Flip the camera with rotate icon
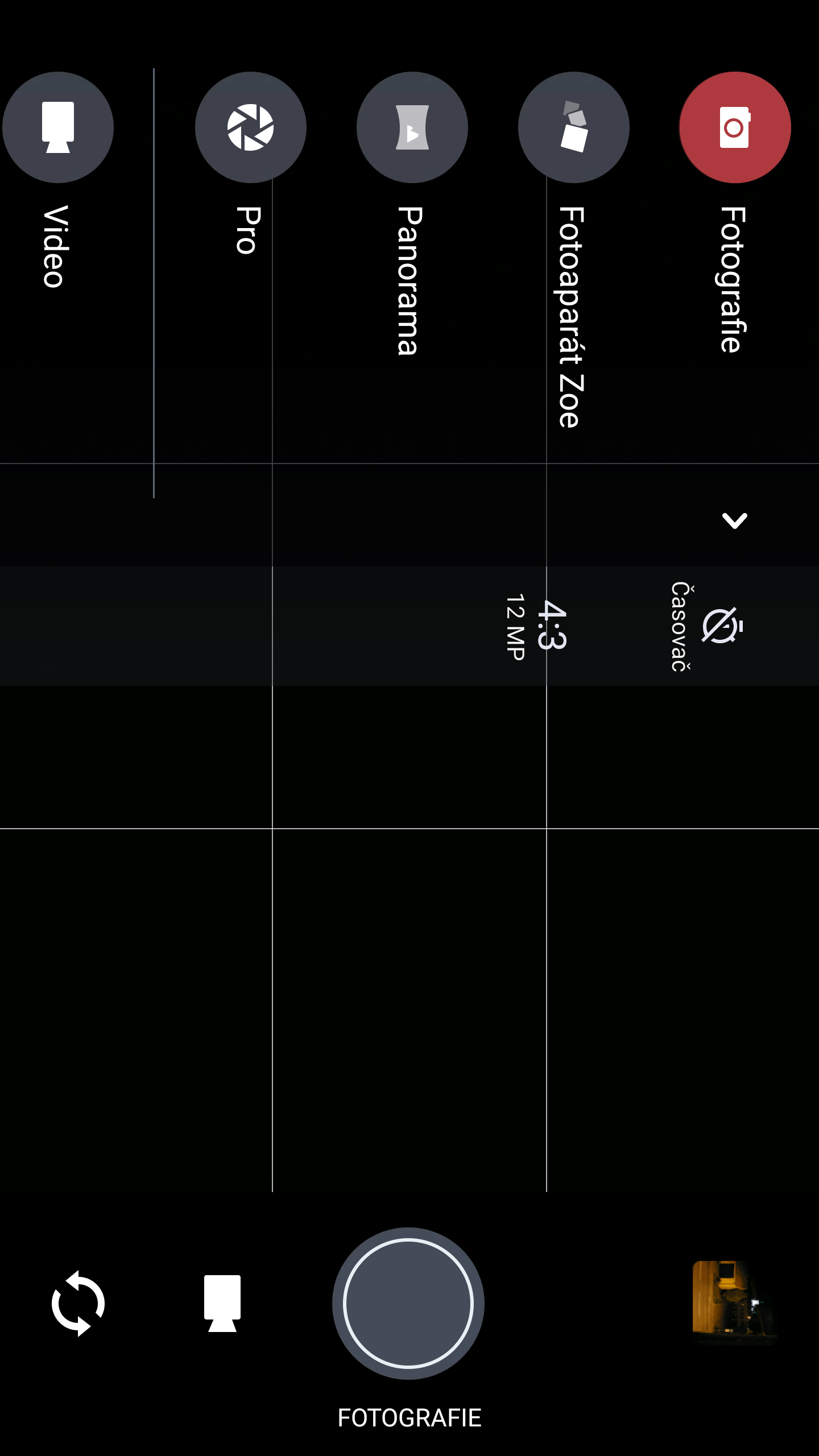Viewport: 819px width, 1456px height. tap(78, 1303)
